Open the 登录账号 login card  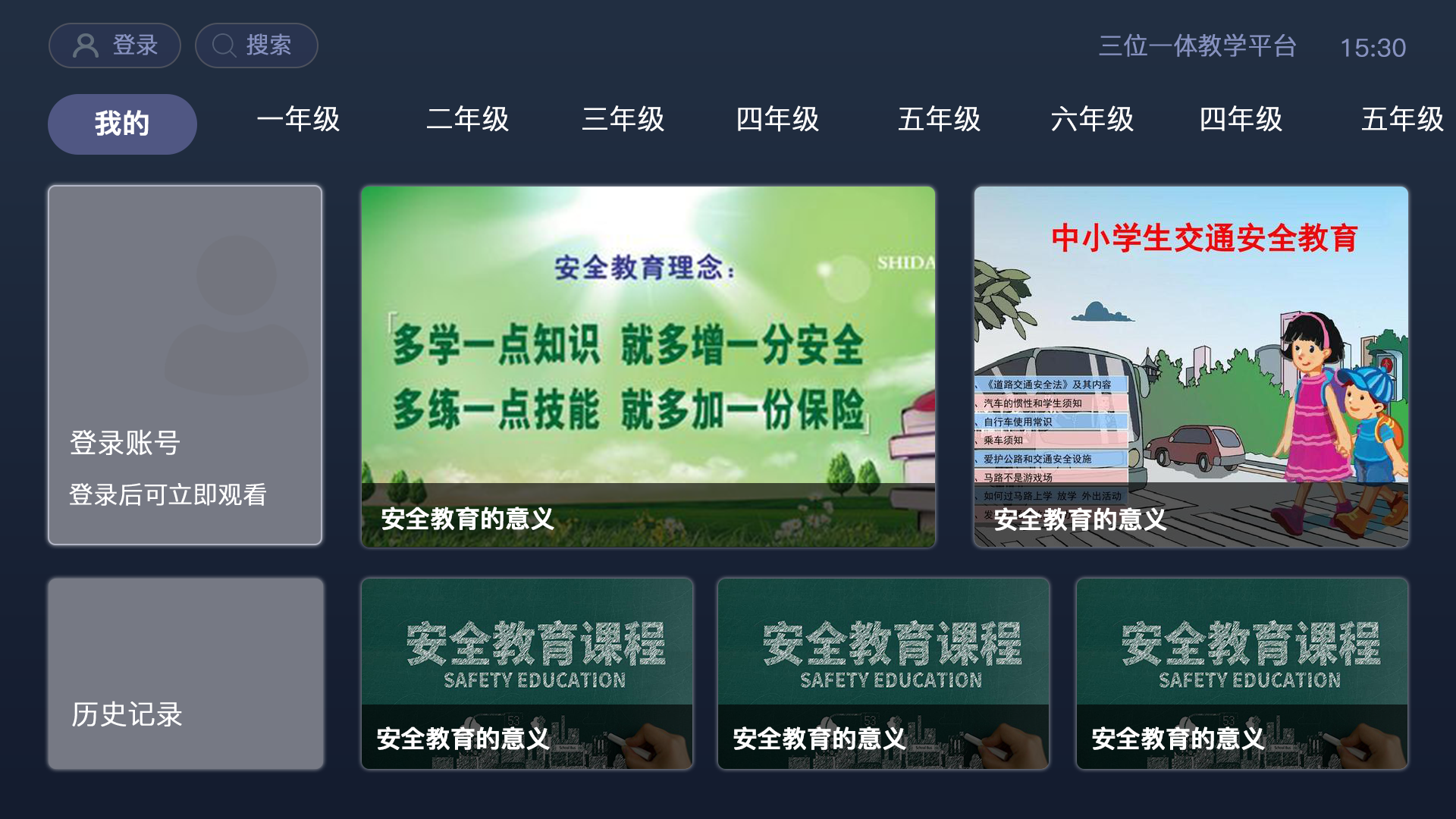point(185,365)
